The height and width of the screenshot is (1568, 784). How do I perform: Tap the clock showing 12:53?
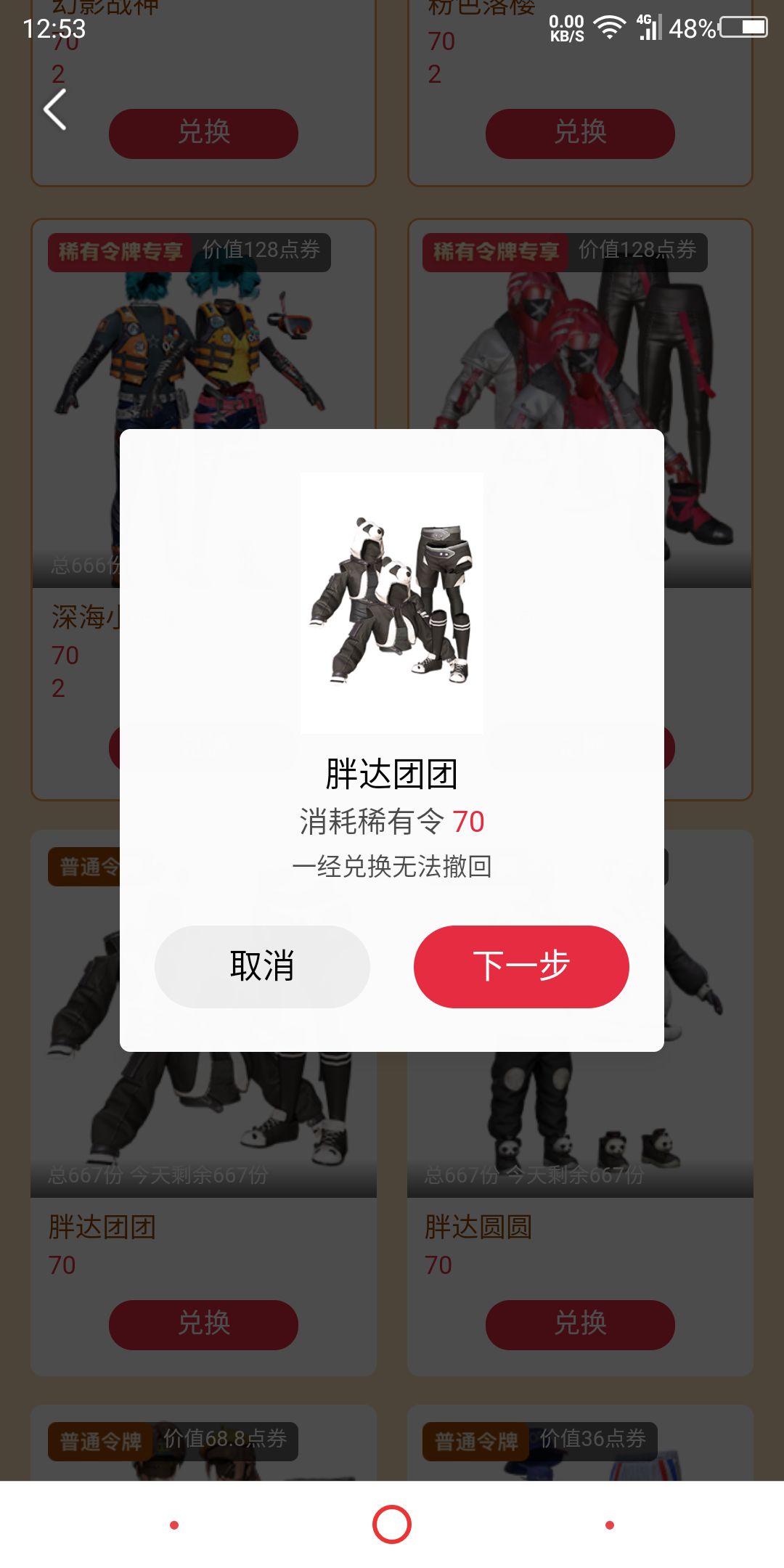pyautogui.click(x=53, y=30)
